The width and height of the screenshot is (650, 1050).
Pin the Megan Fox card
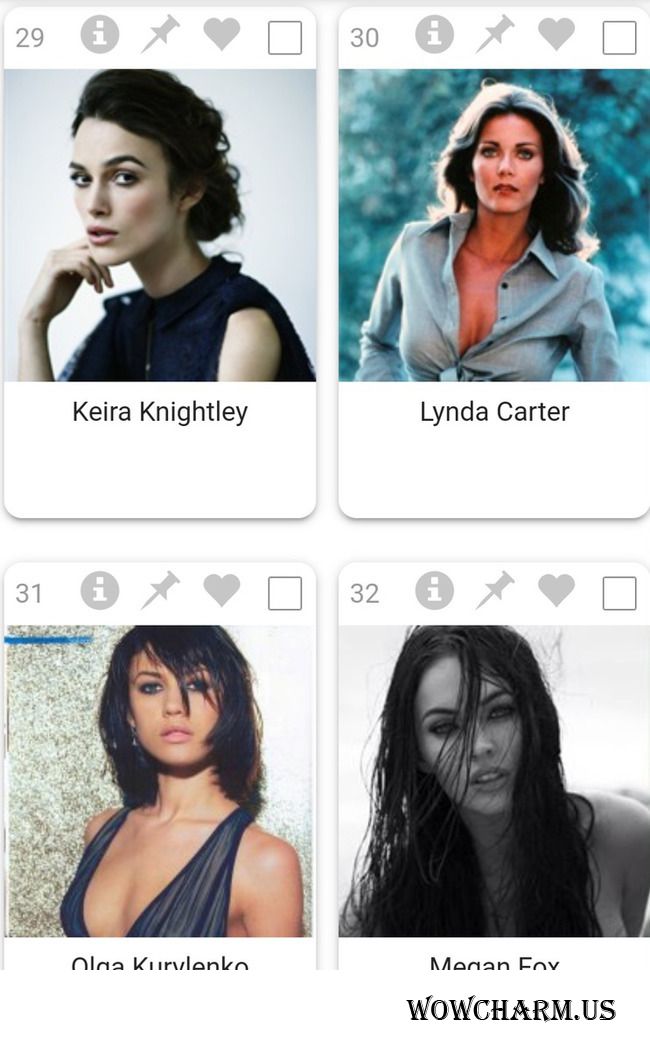[x=495, y=591]
